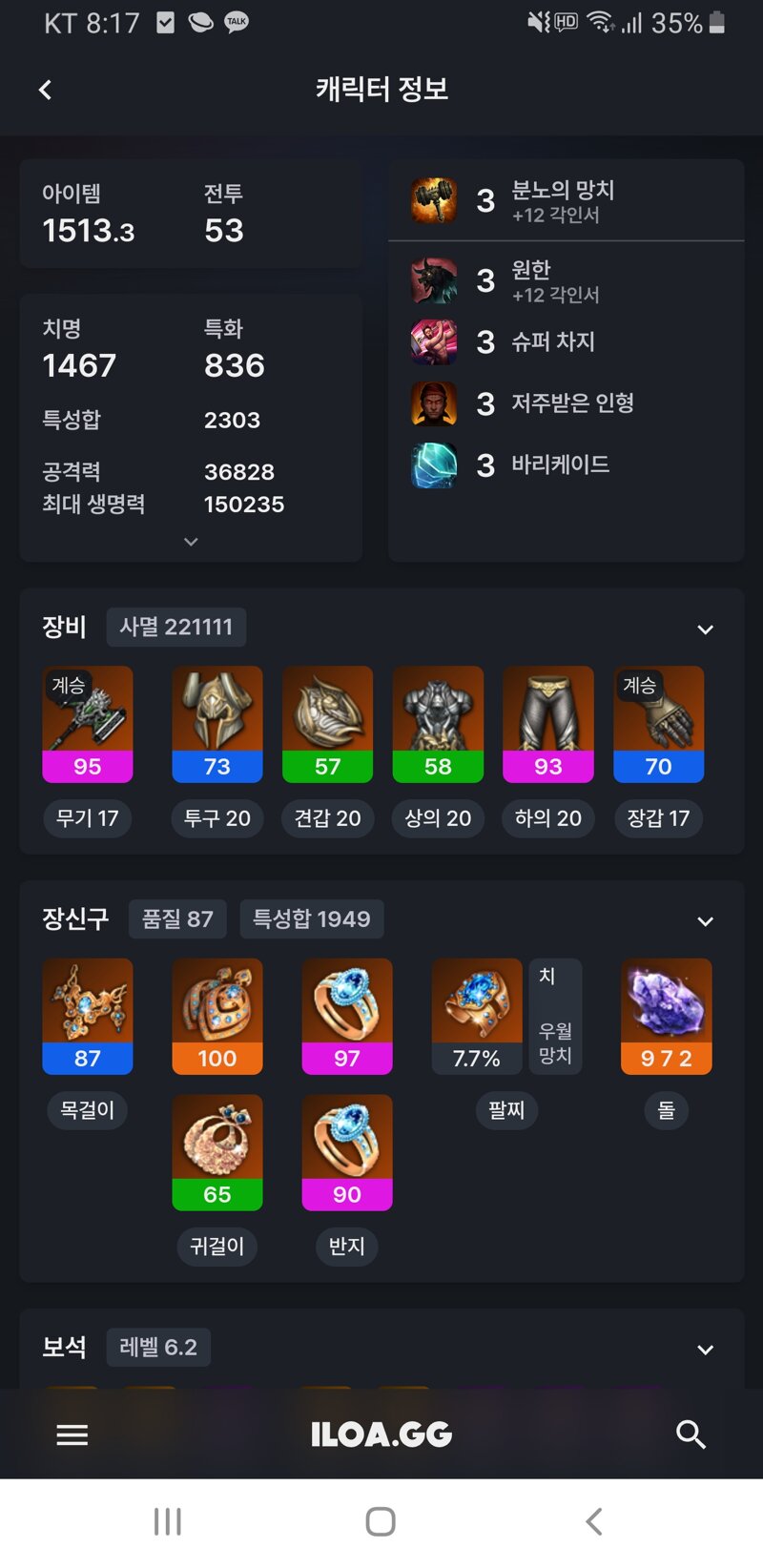Open the search magnifier icon
The height and width of the screenshot is (1568, 763).
click(x=691, y=1434)
